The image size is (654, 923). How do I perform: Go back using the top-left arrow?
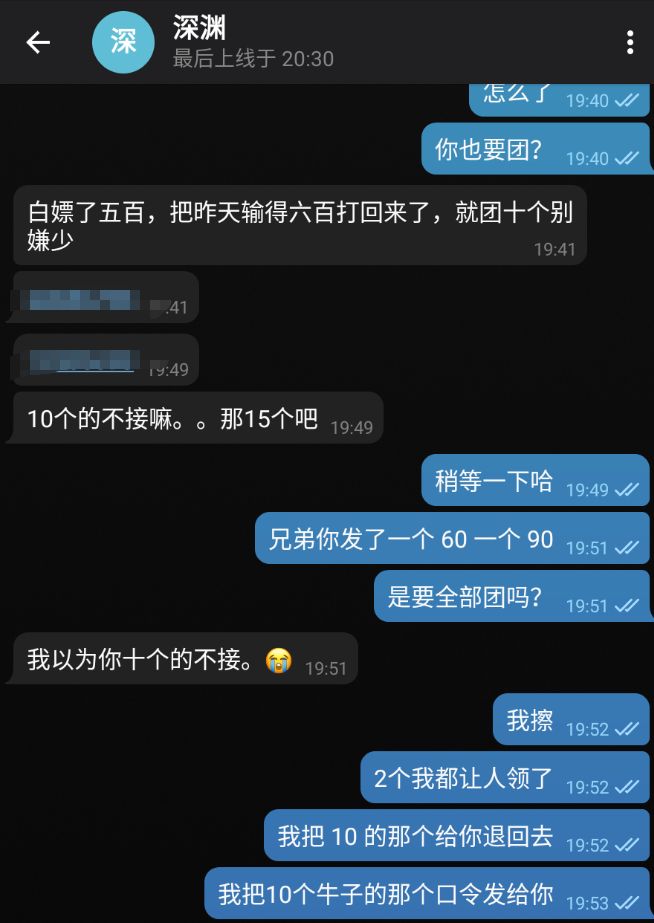pyautogui.click(x=38, y=42)
